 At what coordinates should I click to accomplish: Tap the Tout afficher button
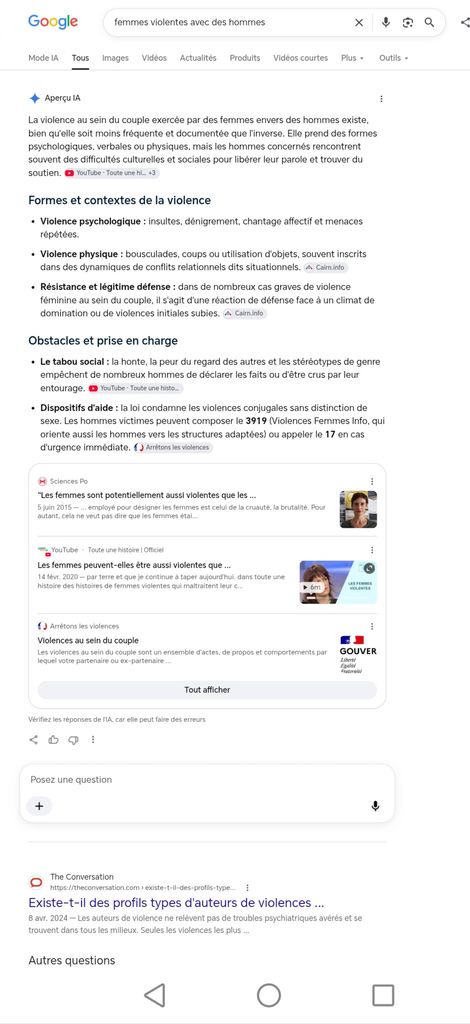207,690
